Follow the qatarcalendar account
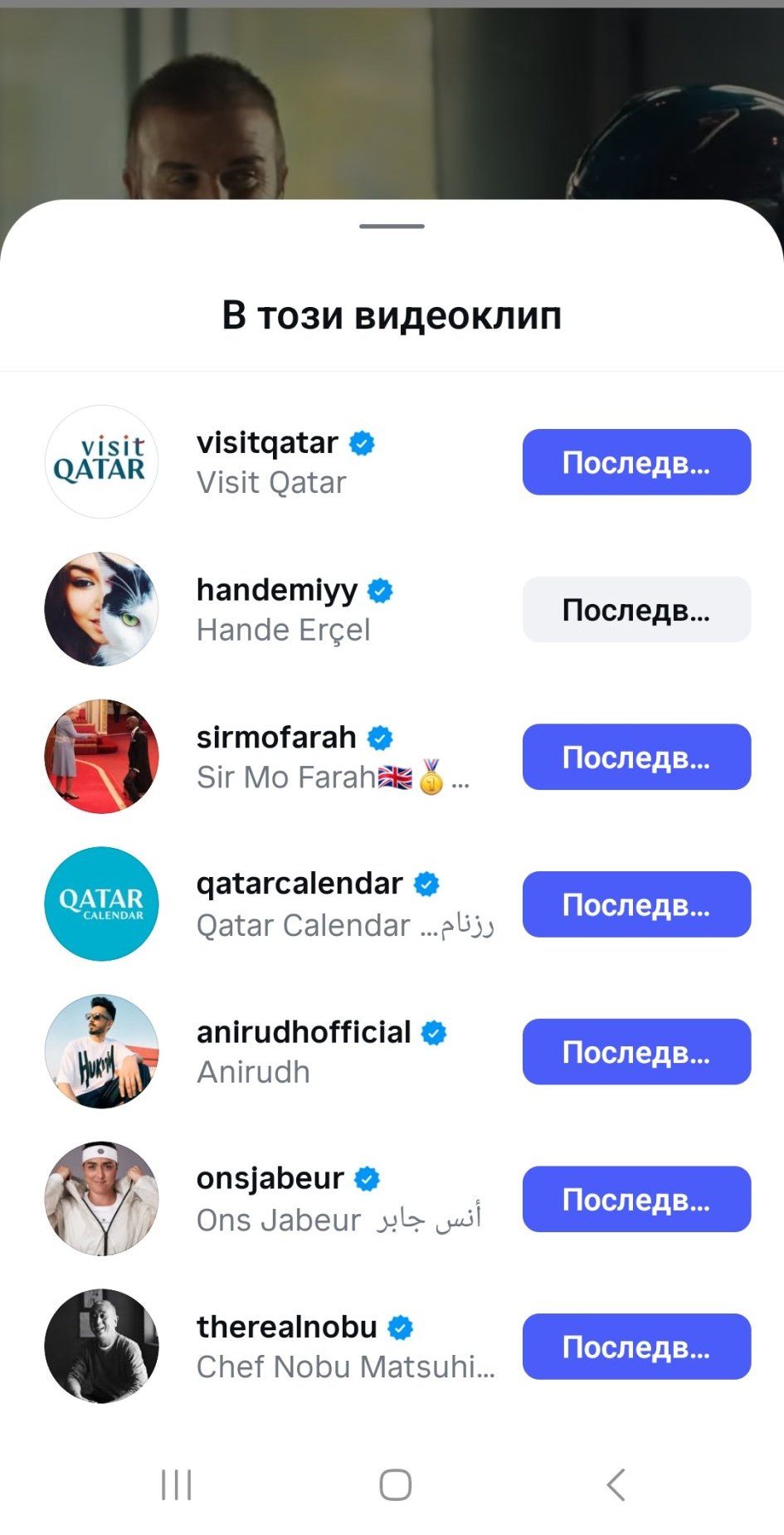The height and width of the screenshot is (1535, 784). (x=636, y=904)
